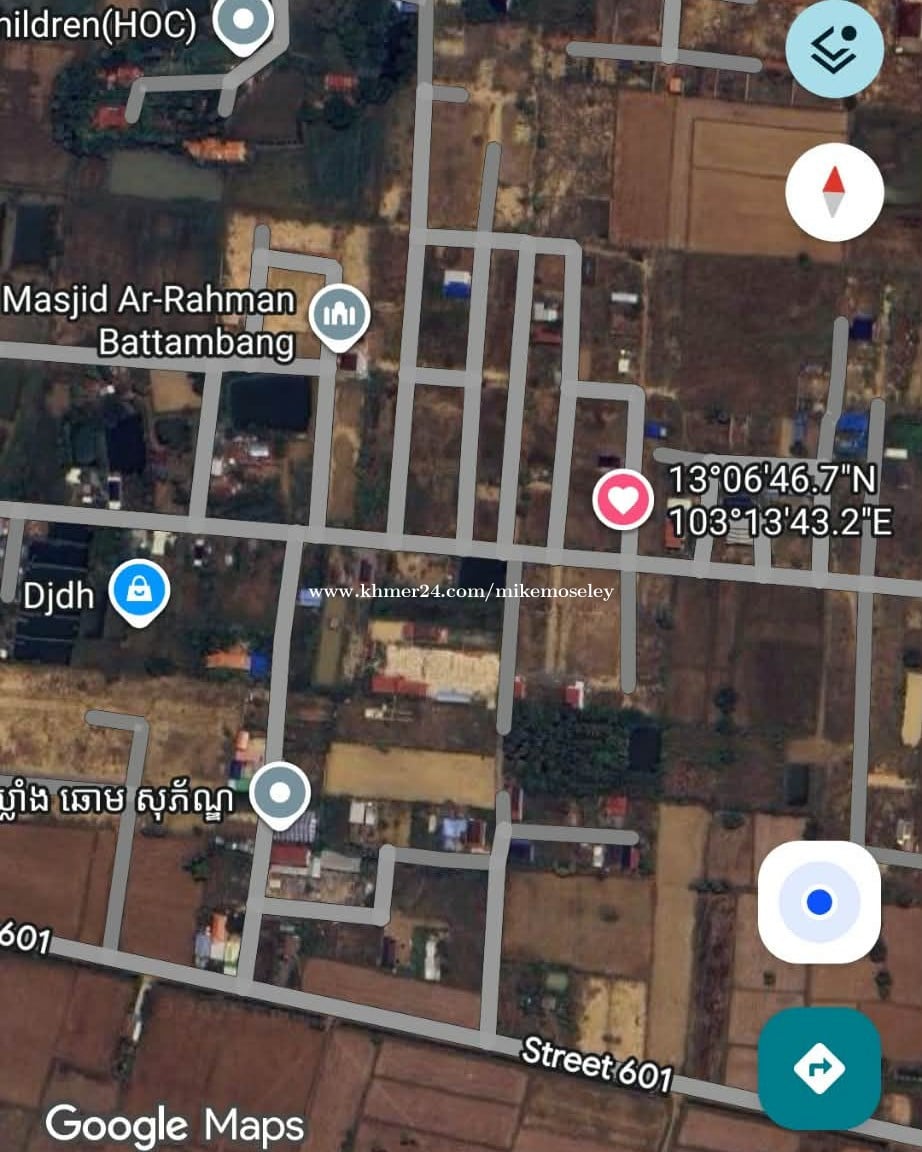Start directions with the arrow button
The height and width of the screenshot is (1152, 922).
(x=819, y=1068)
